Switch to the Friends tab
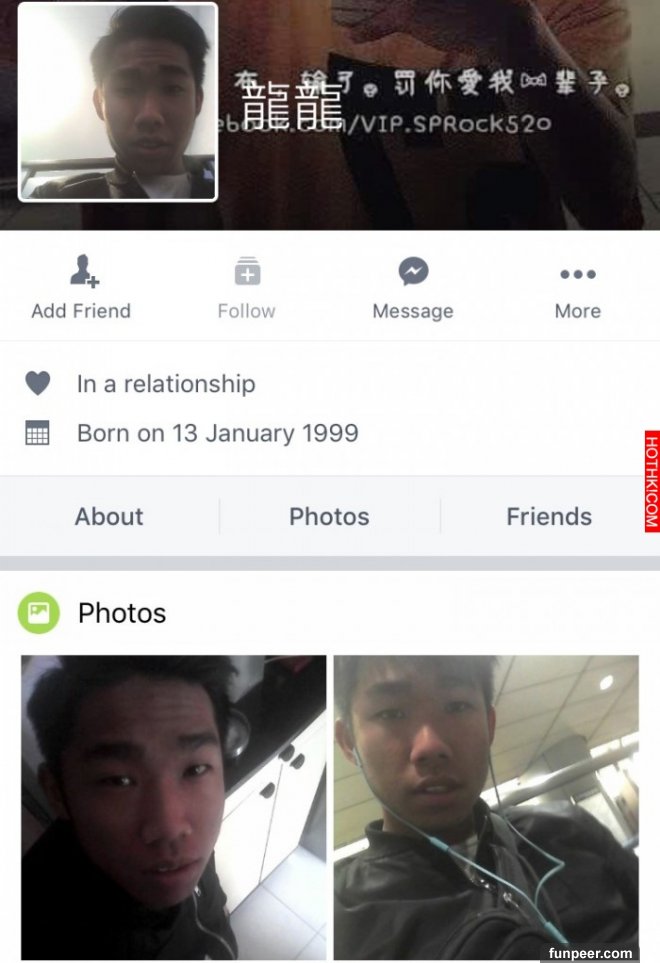 [549, 517]
